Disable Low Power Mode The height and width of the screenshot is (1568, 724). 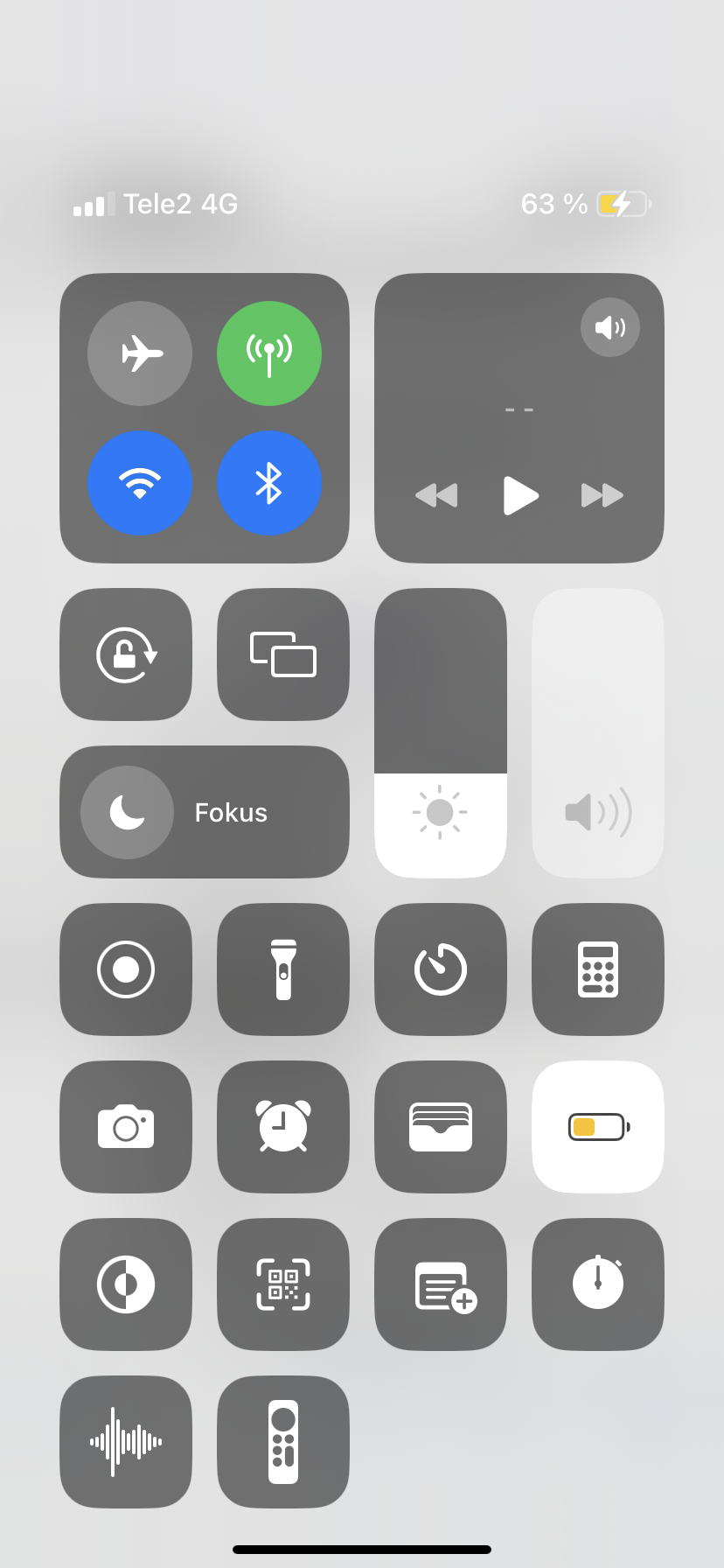point(598,1127)
